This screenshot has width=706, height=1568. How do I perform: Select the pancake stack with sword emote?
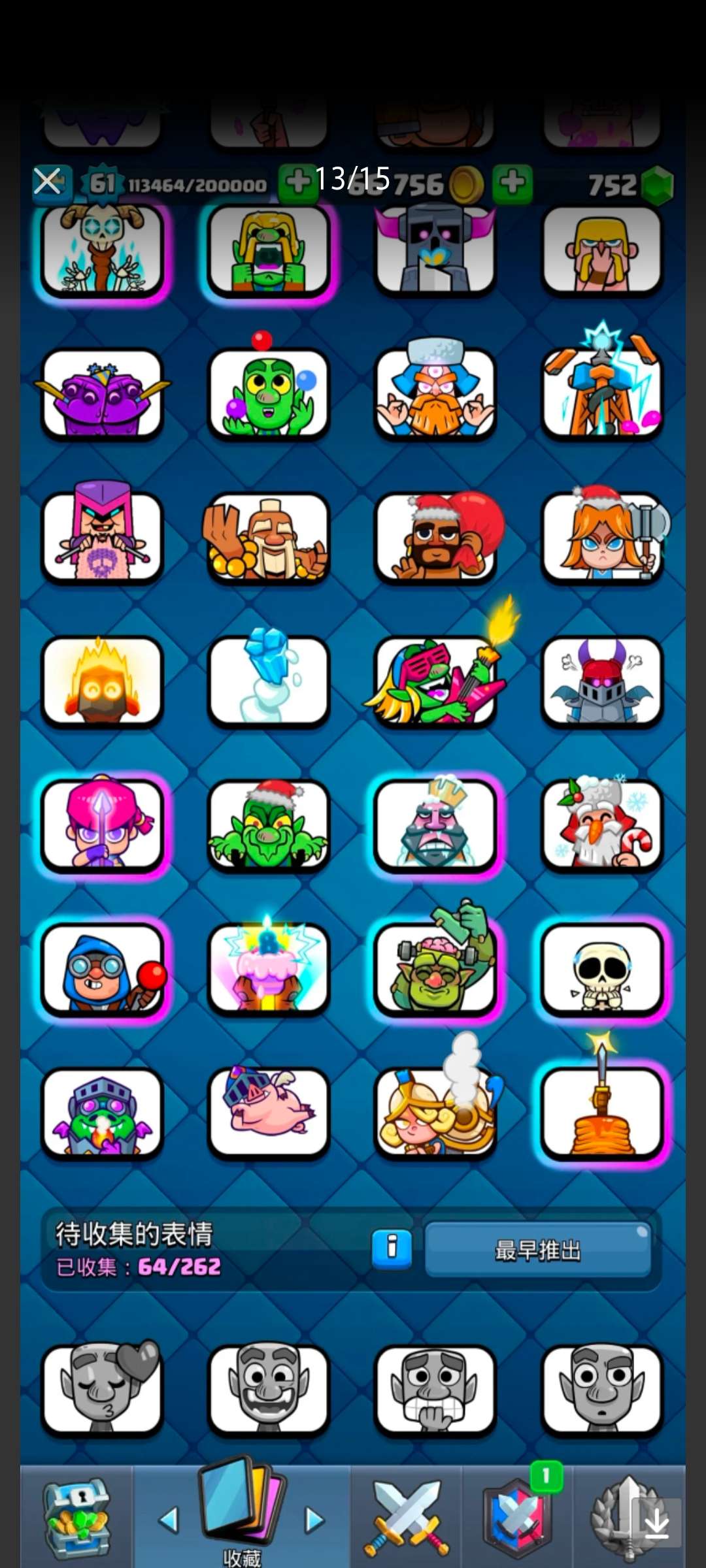(601, 1112)
